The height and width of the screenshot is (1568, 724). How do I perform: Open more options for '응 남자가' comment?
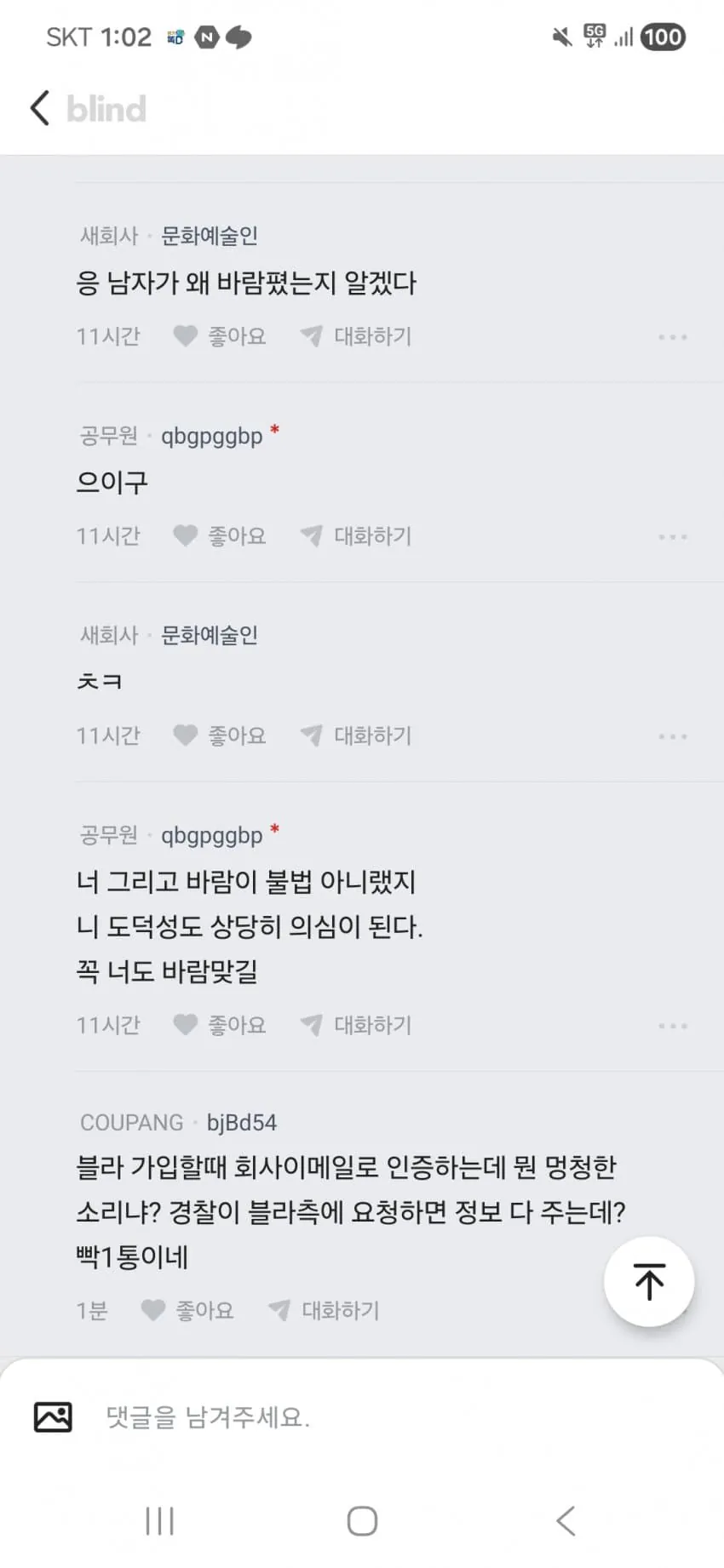pyautogui.click(x=672, y=337)
